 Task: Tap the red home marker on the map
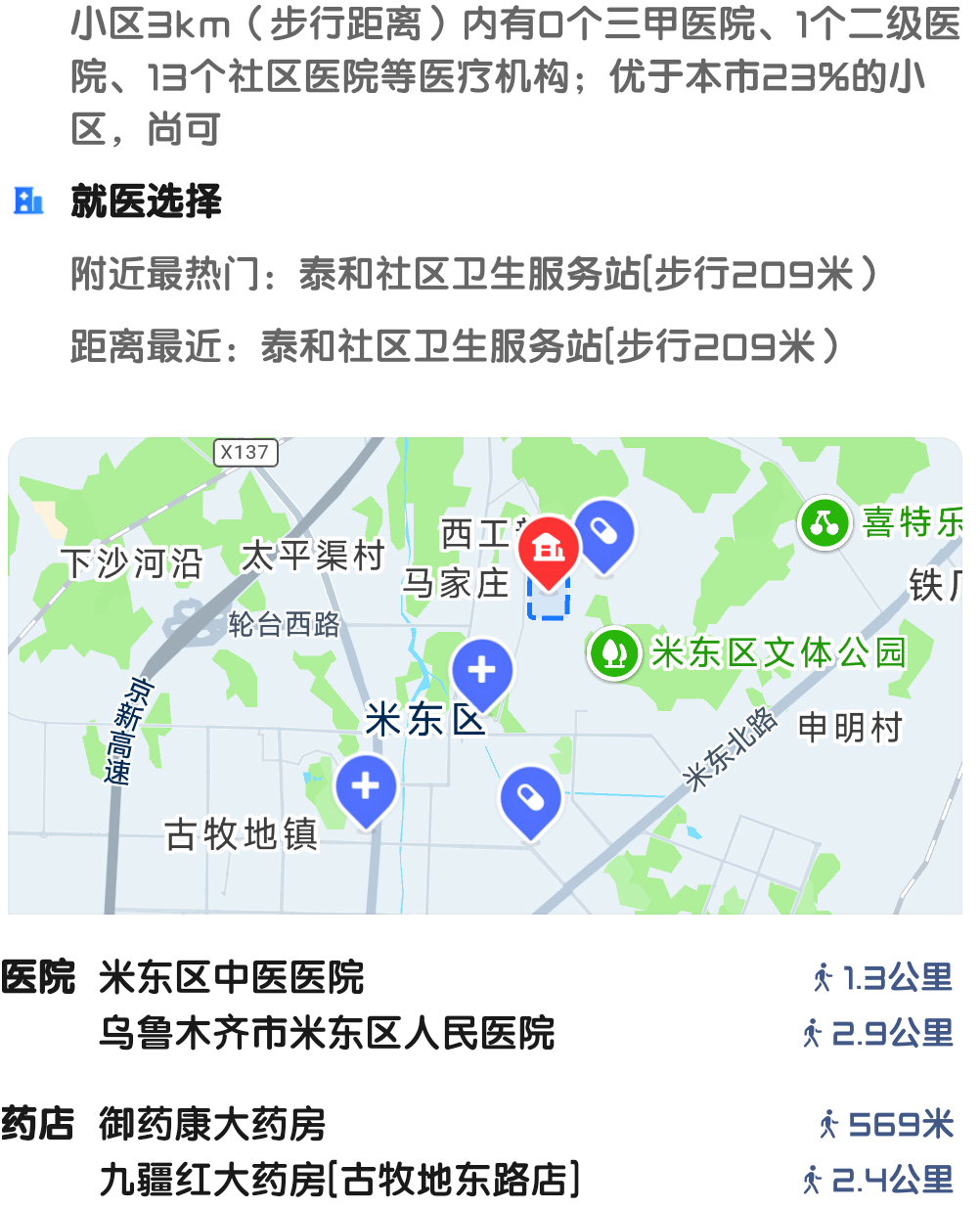point(549,549)
